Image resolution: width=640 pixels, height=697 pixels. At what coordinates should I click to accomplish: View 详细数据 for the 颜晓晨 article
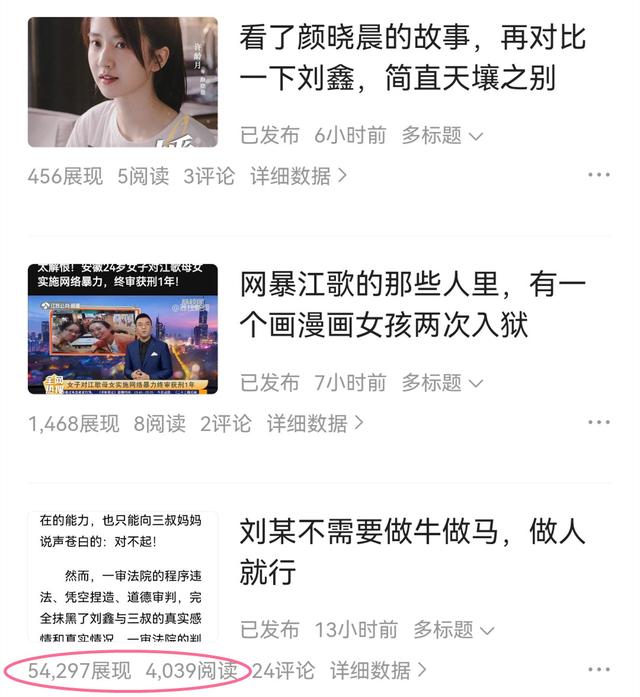tap(299, 176)
